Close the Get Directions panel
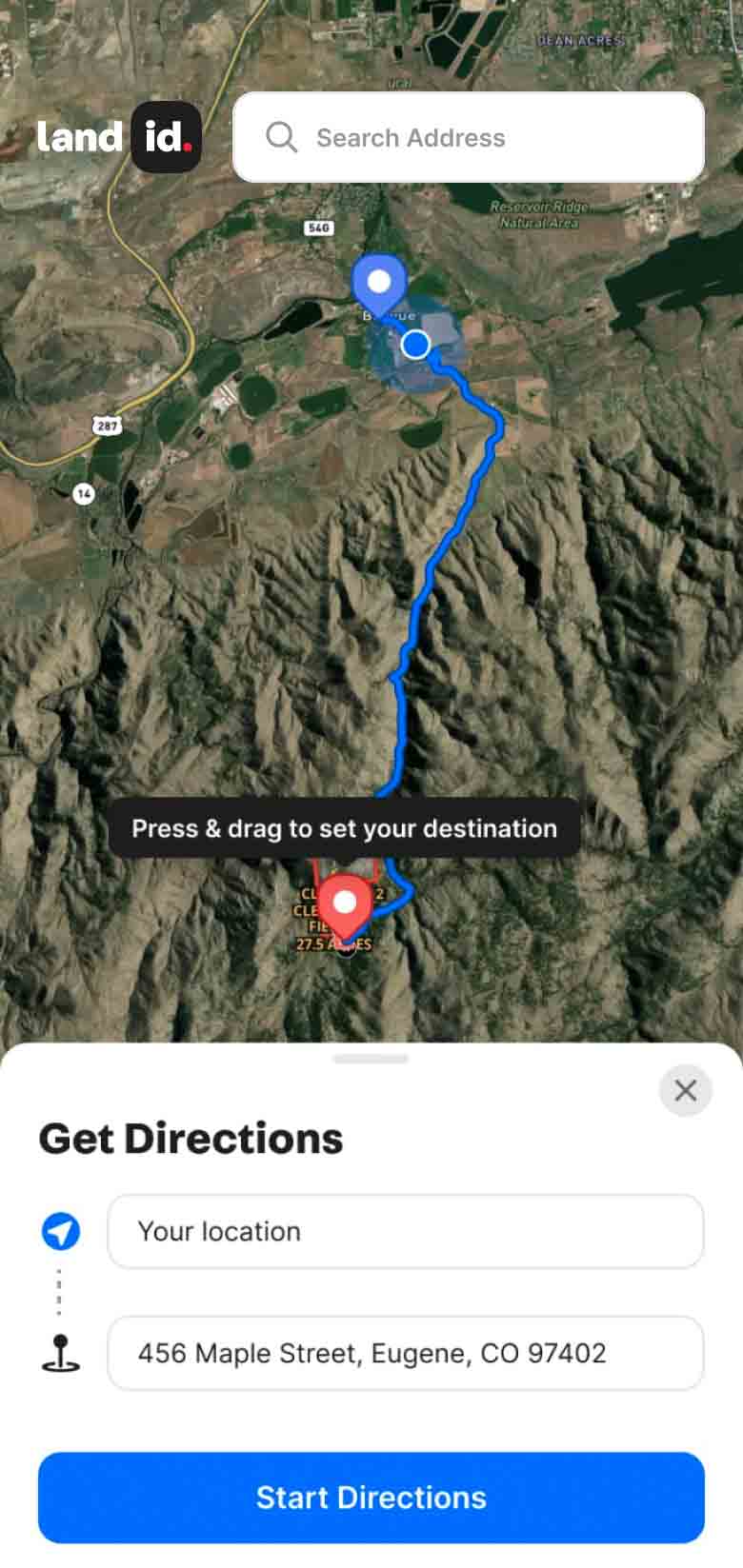 point(685,1090)
